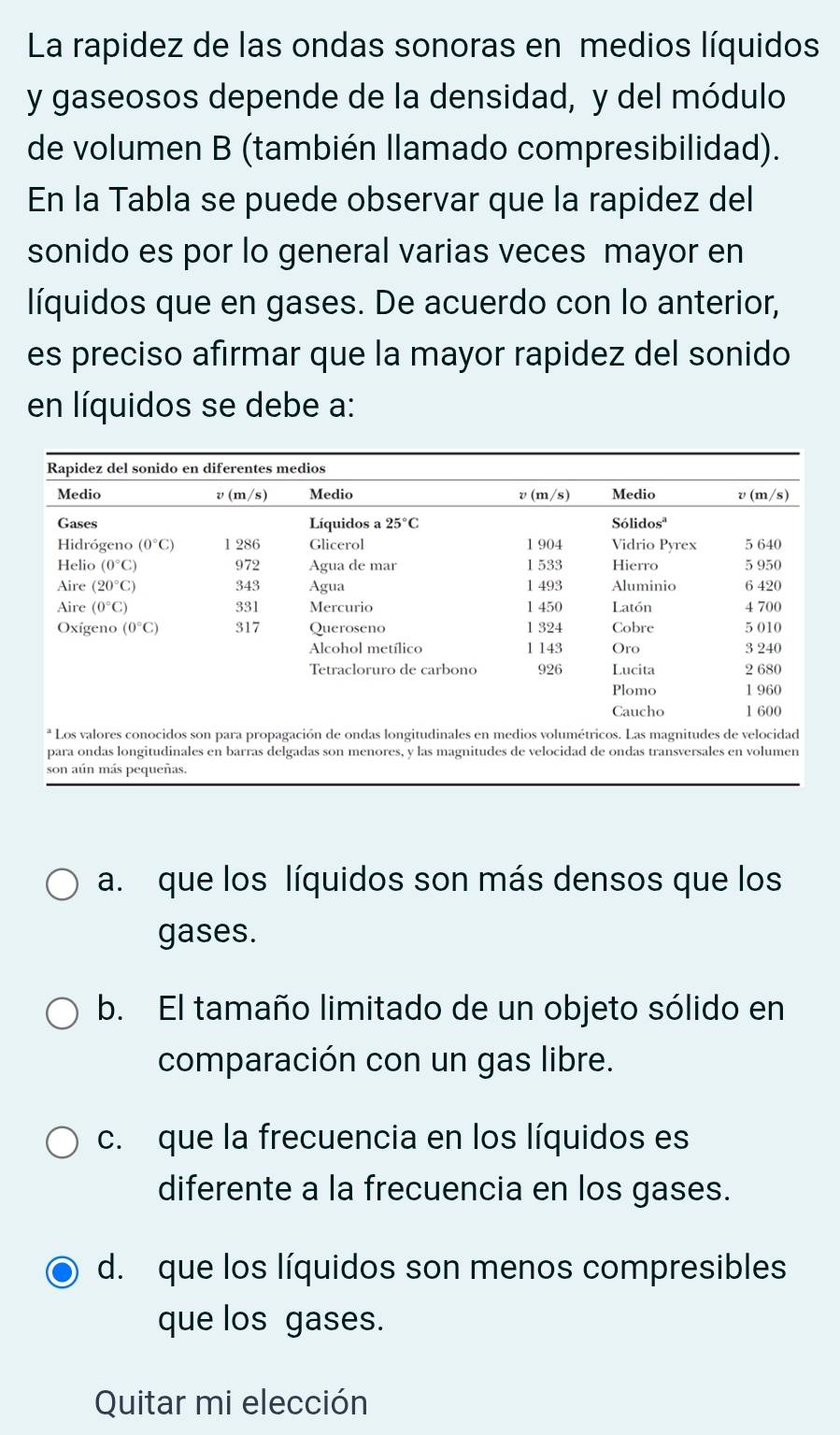This screenshot has width=840, height=1435.
Task: Choose option b about limited solid size
Action: 63,1012
